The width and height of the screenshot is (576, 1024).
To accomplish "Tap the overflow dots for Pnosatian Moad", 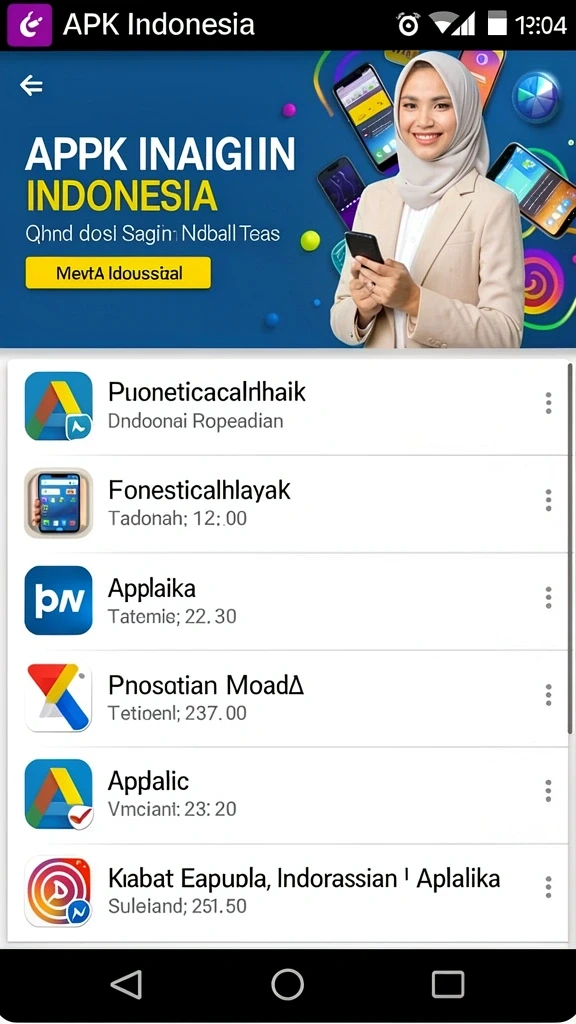I will (549, 695).
